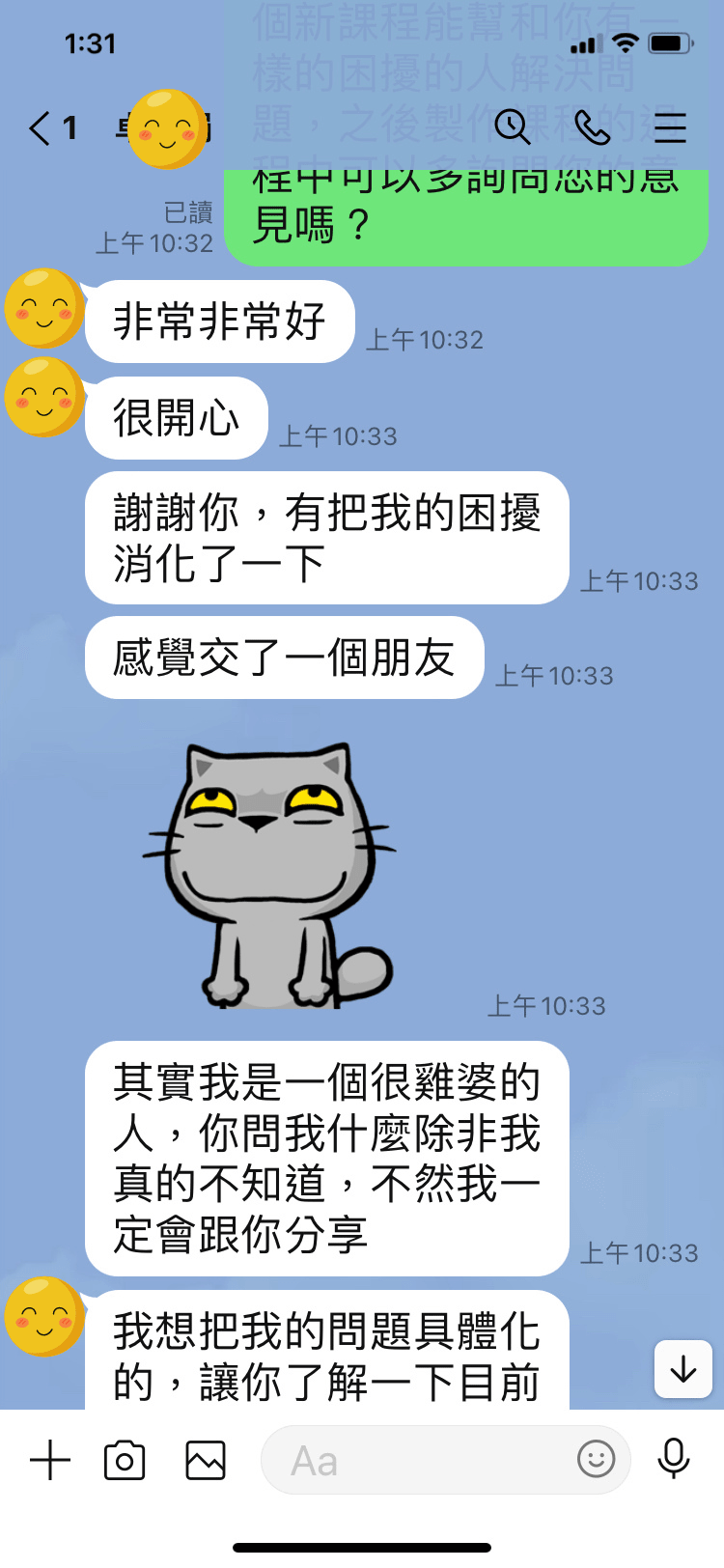
Task: Focus the Aa message input field
Action: [x=415, y=1460]
